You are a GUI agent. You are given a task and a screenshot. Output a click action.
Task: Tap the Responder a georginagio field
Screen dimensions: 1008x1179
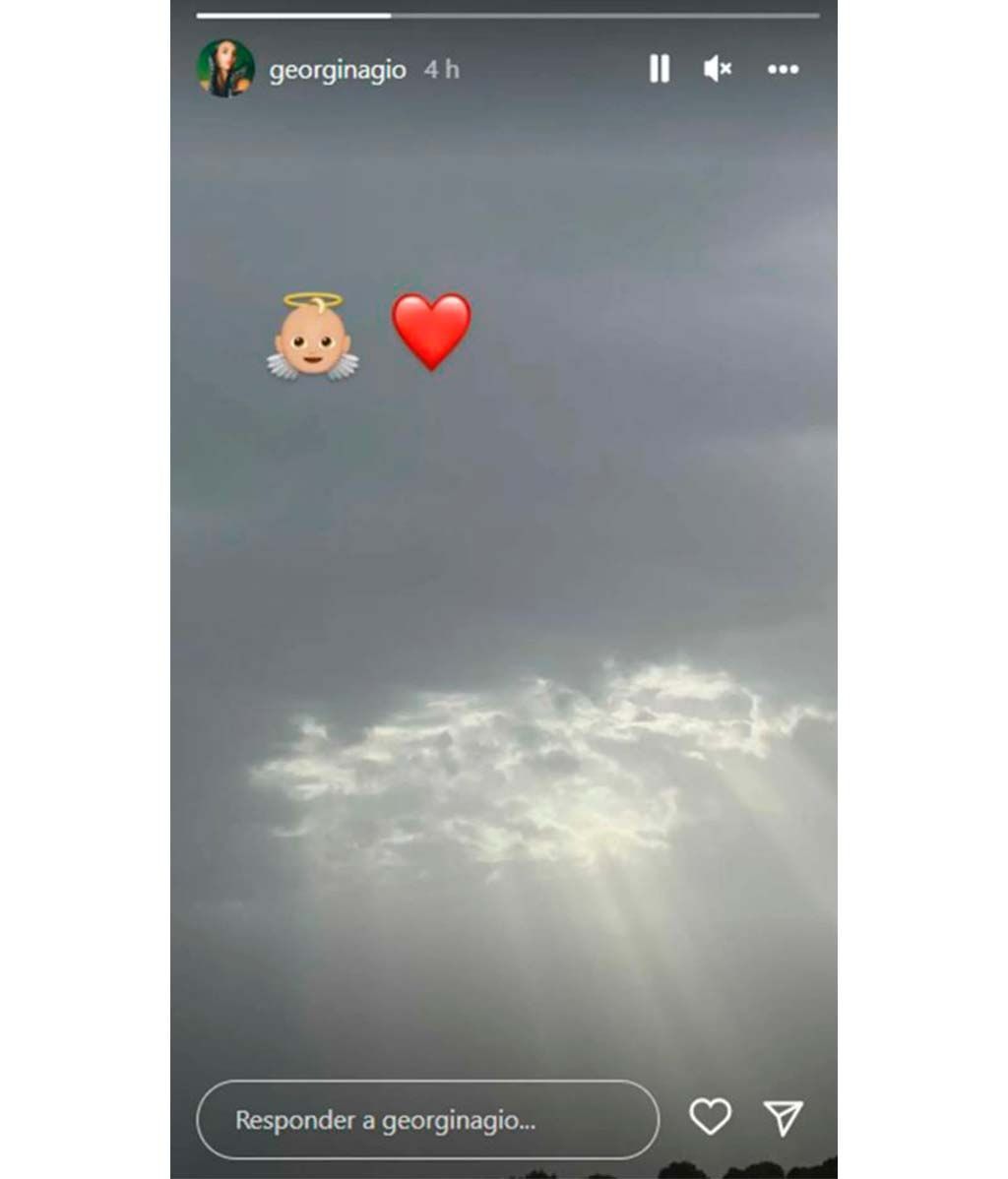coord(427,1120)
